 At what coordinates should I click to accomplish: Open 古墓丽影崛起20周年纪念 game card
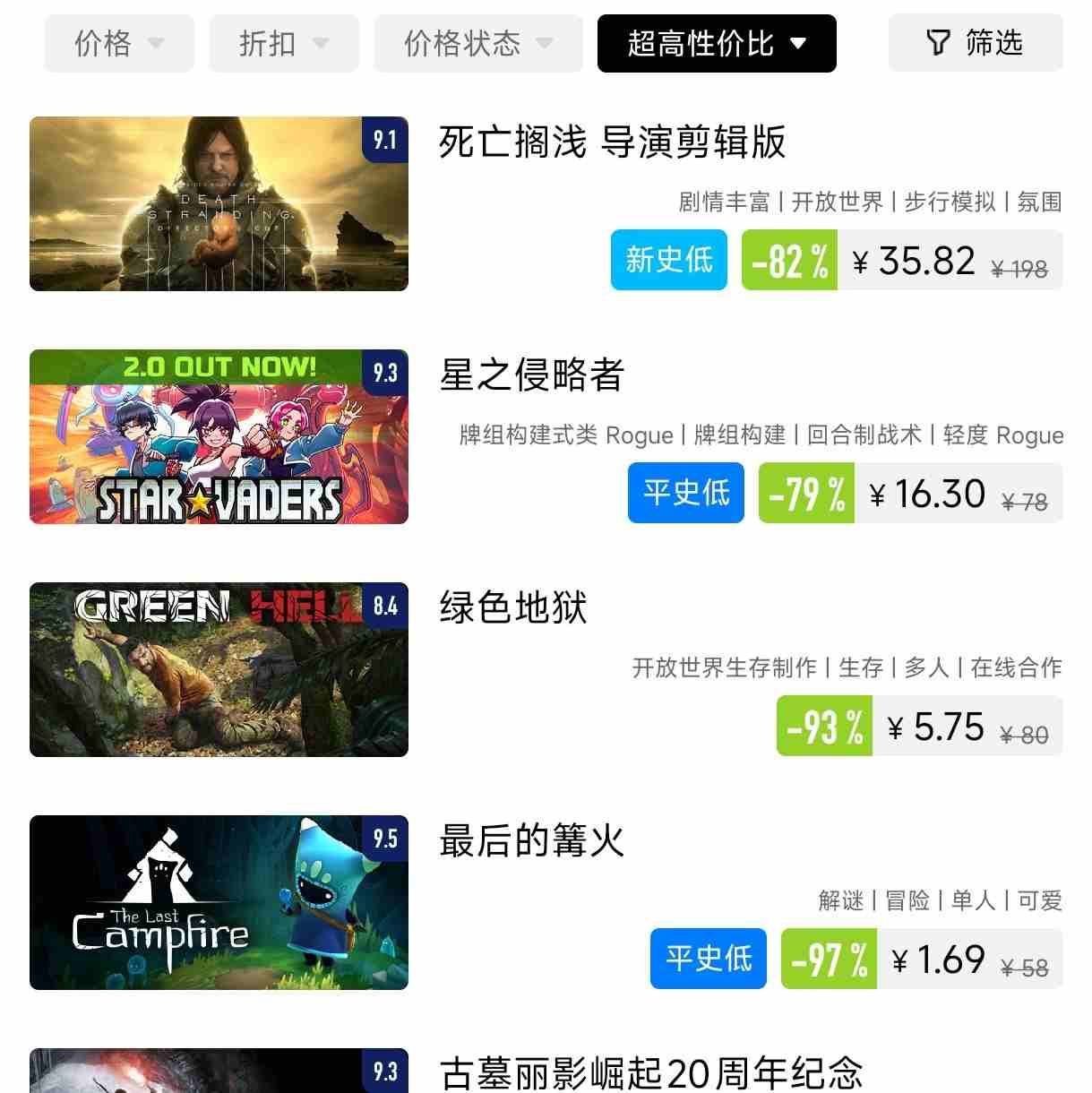coord(650,1072)
